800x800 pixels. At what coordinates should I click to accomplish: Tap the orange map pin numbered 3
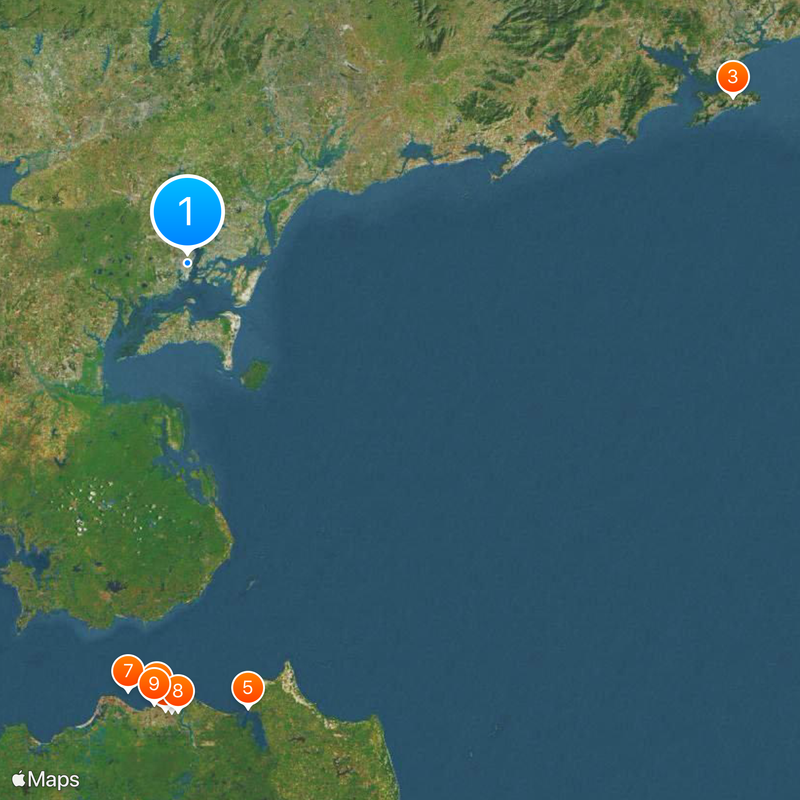(733, 76)
